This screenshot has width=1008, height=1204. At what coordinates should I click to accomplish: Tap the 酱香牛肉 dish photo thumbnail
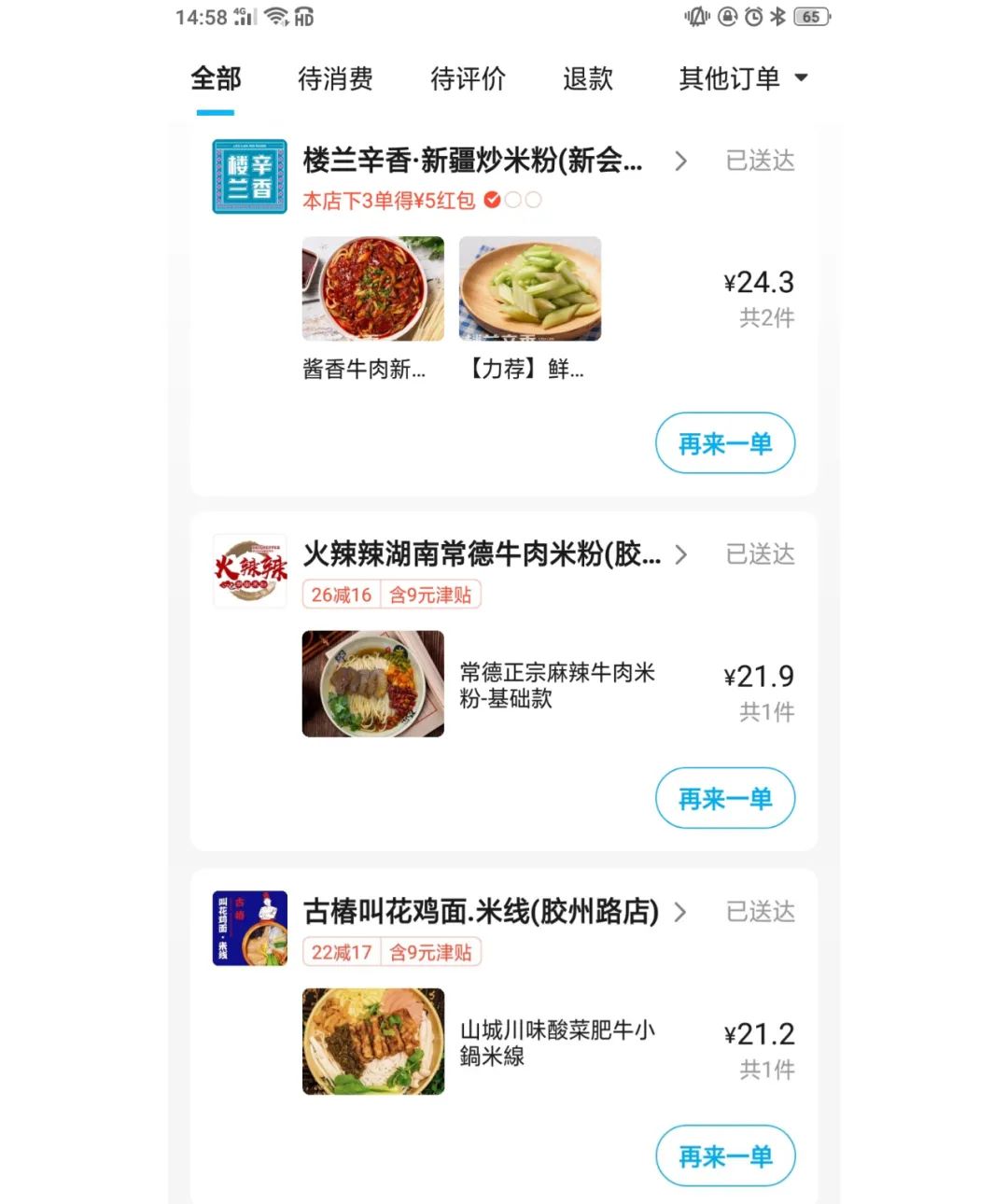click(372, 289)
